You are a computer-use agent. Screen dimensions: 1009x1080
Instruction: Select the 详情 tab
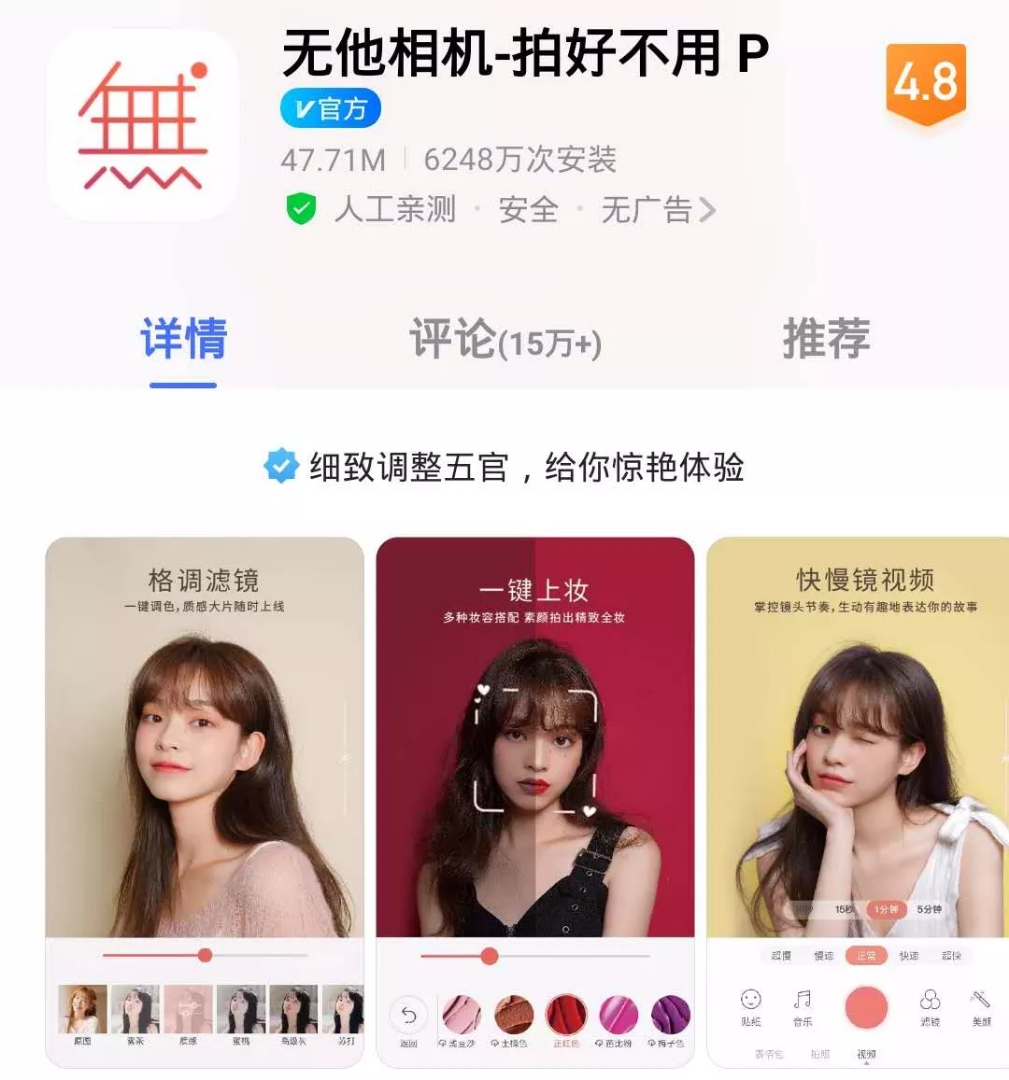[183, 339]
